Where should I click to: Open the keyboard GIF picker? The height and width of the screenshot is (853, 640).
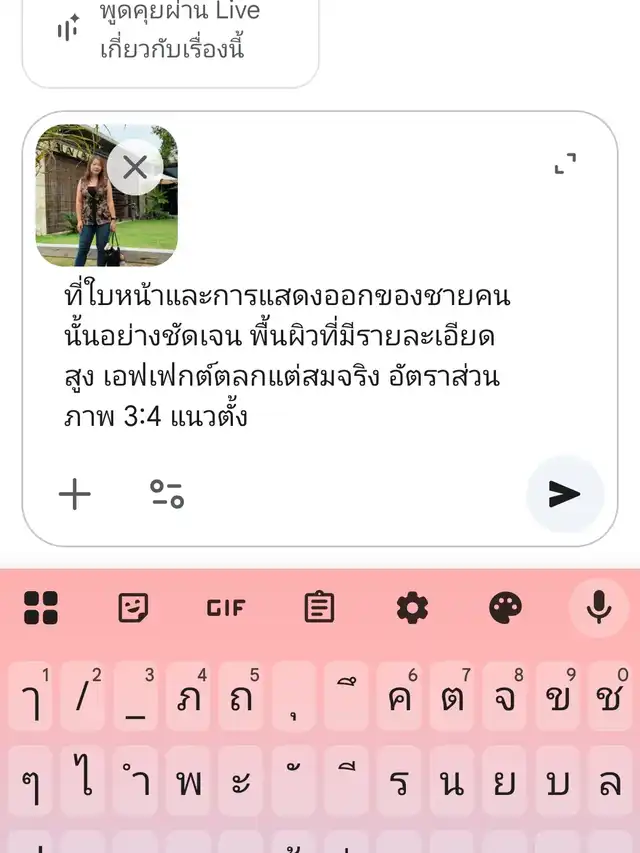coord(226,607)
